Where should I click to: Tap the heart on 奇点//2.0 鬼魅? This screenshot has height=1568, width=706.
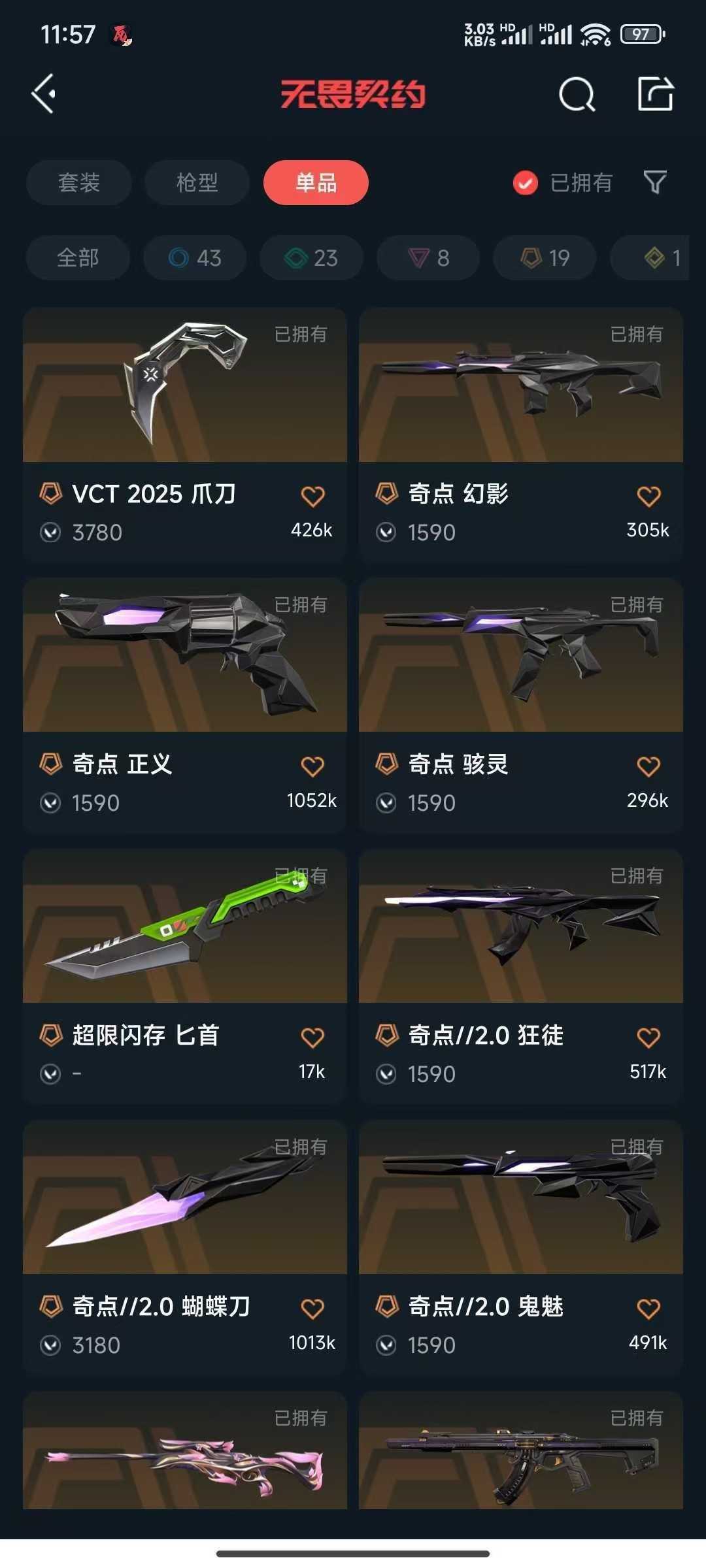coord(648,1307)
